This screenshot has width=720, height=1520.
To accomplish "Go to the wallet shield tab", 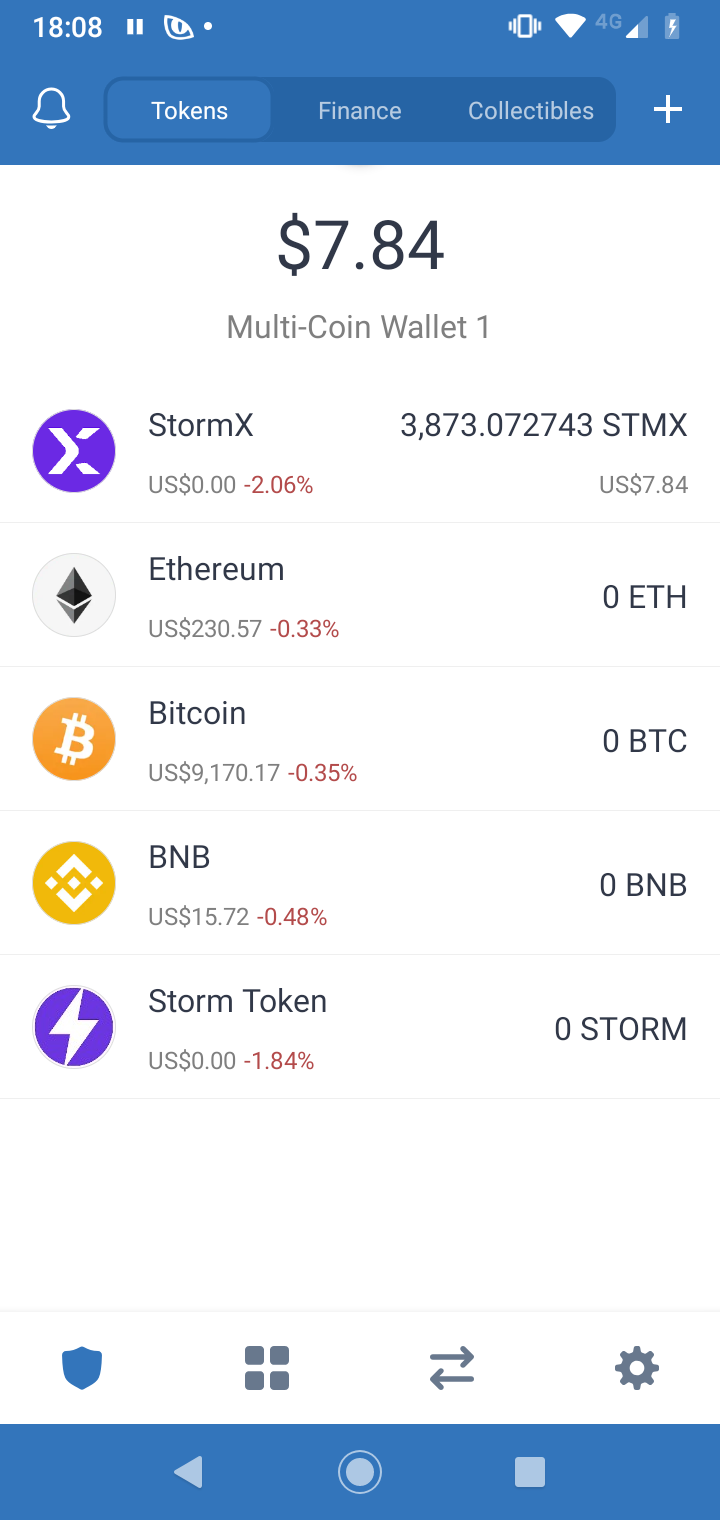I will pos(82,1368).
